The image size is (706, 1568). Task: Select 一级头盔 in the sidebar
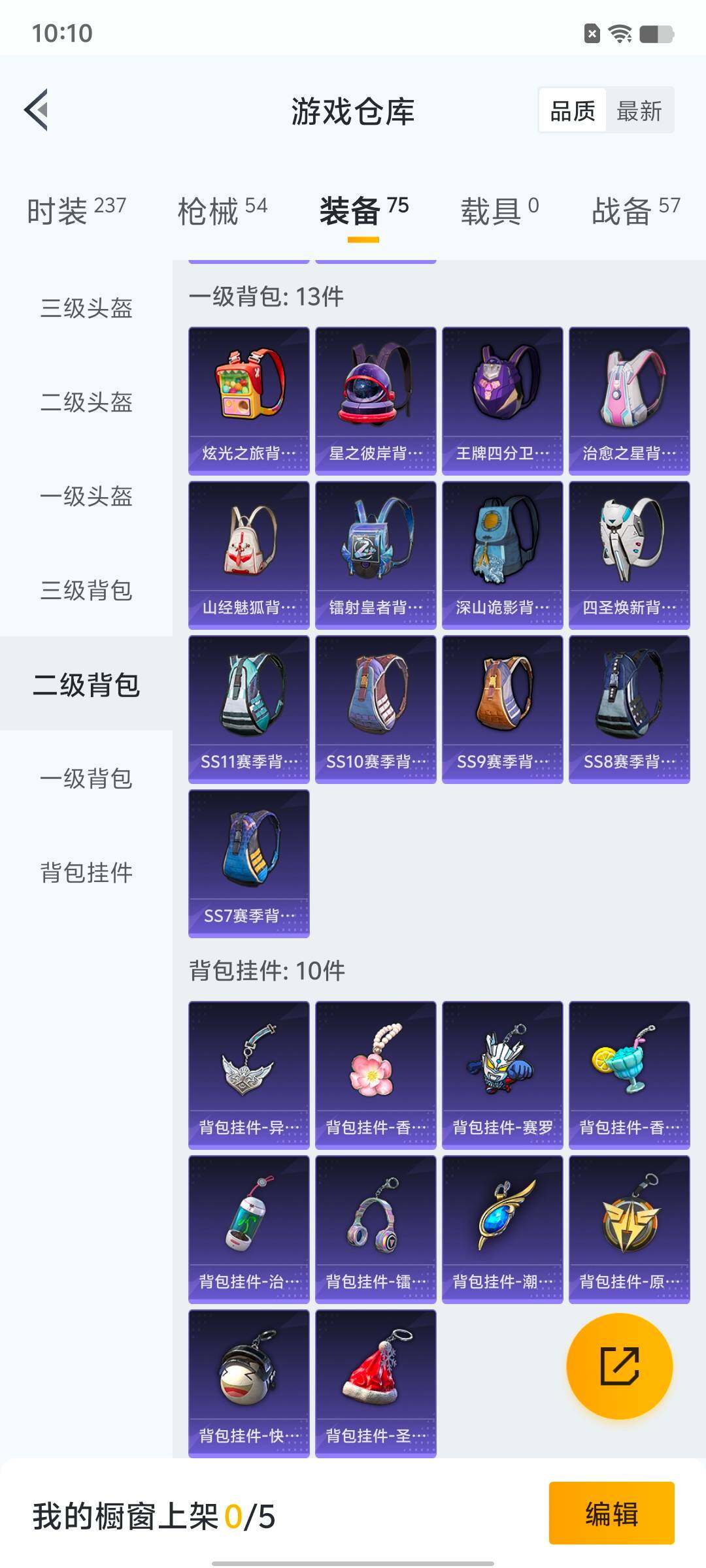tap(86, 496)
